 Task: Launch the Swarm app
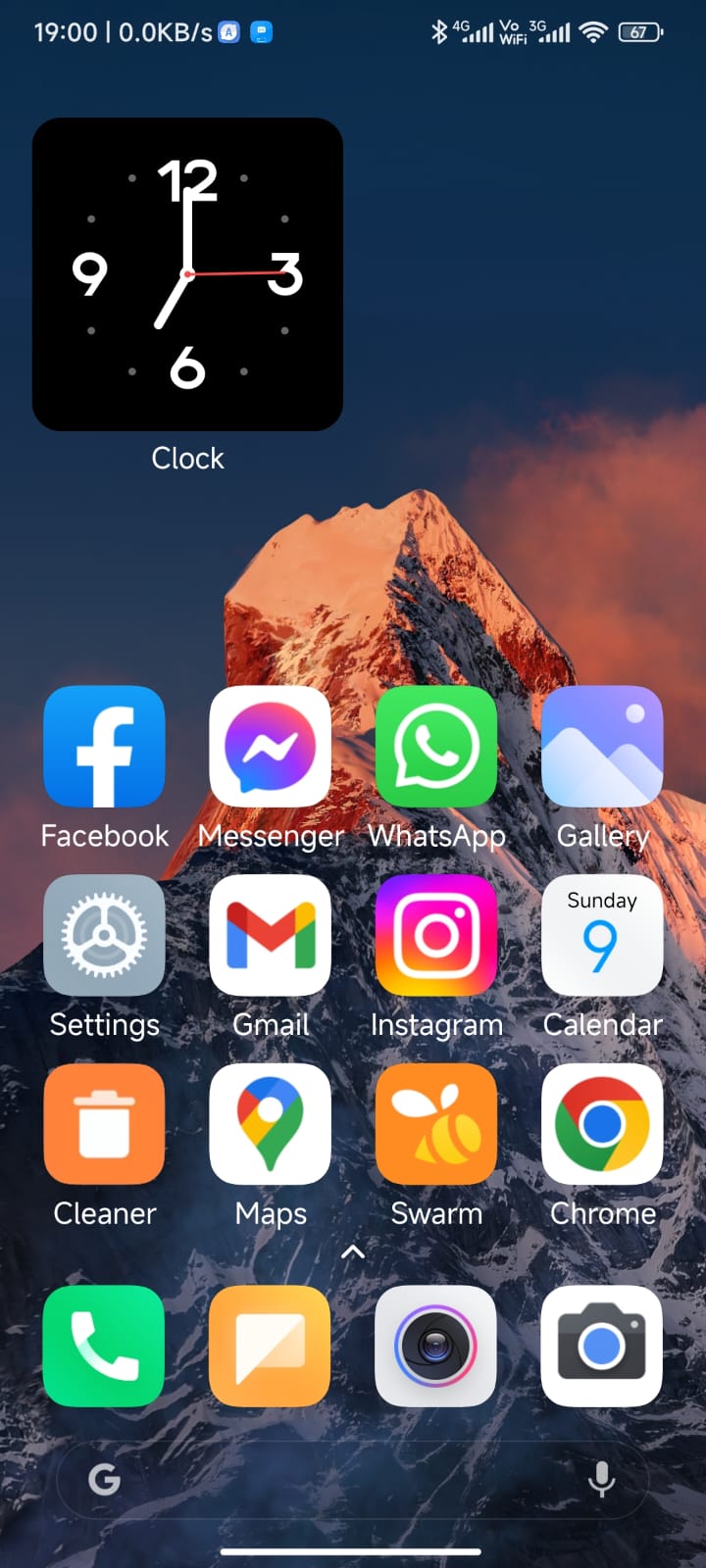click(x=436, y=1125)
